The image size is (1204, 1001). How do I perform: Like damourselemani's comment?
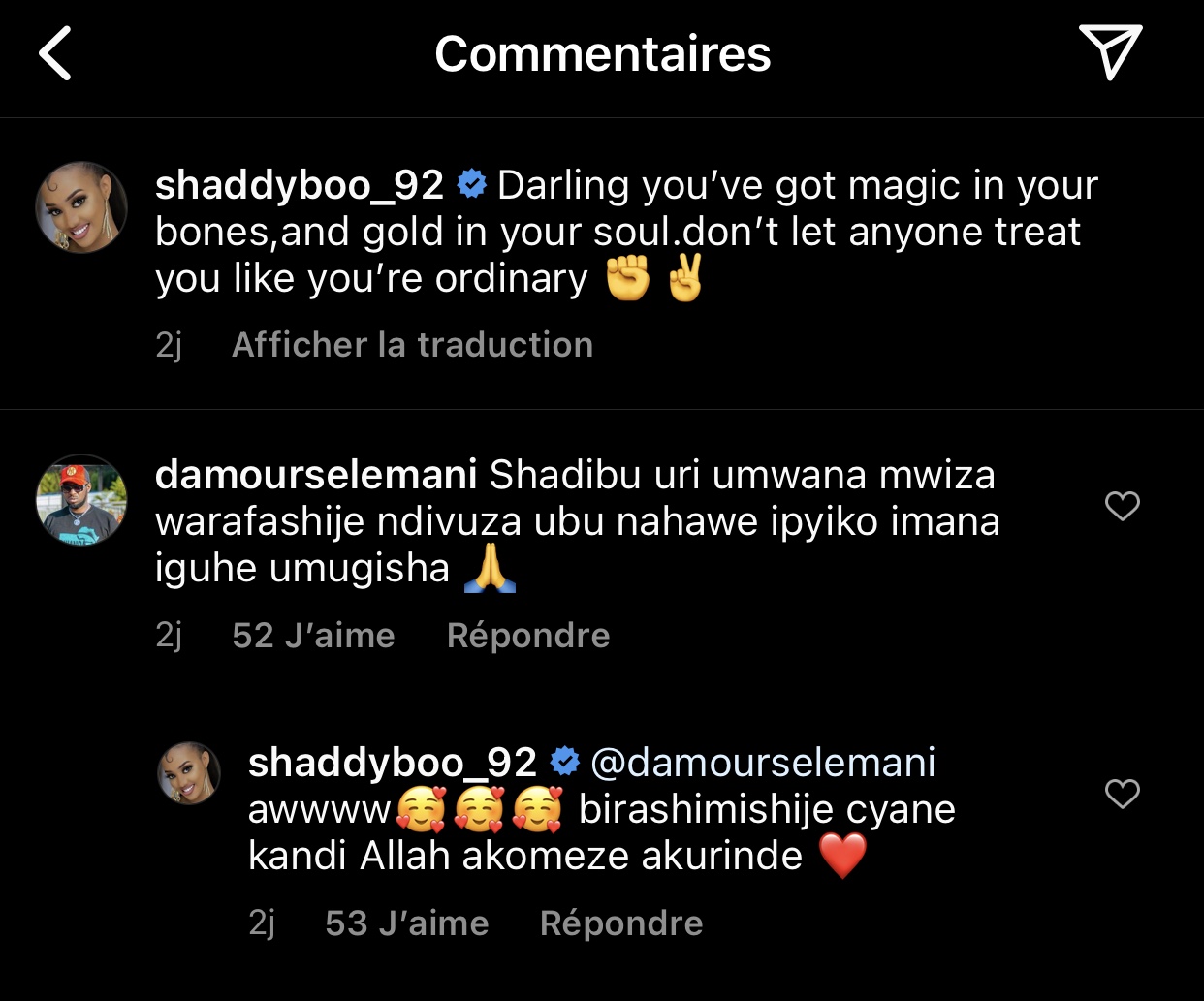coord(1122,506)
